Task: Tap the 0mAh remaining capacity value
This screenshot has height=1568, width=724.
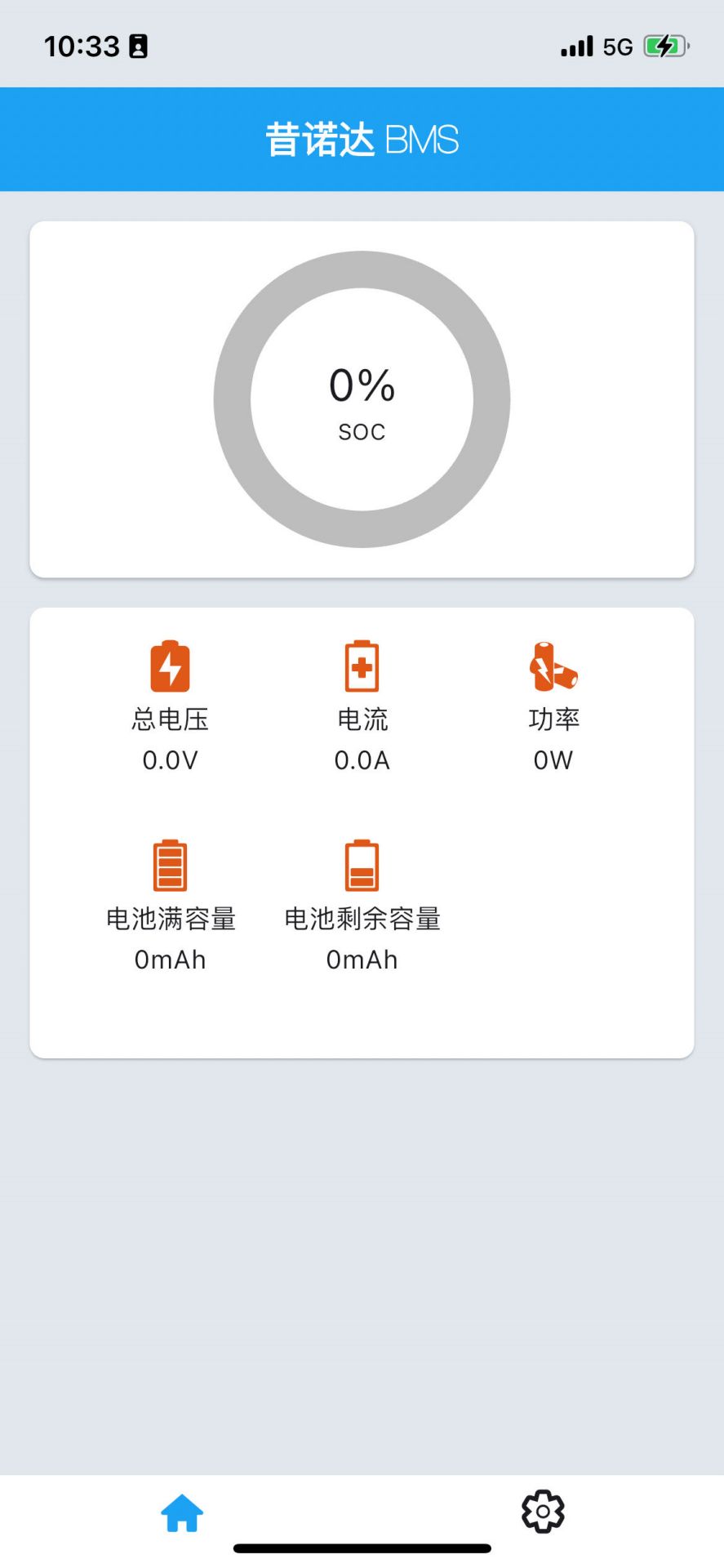Action: pyautogui.click(x=362, y=959)
